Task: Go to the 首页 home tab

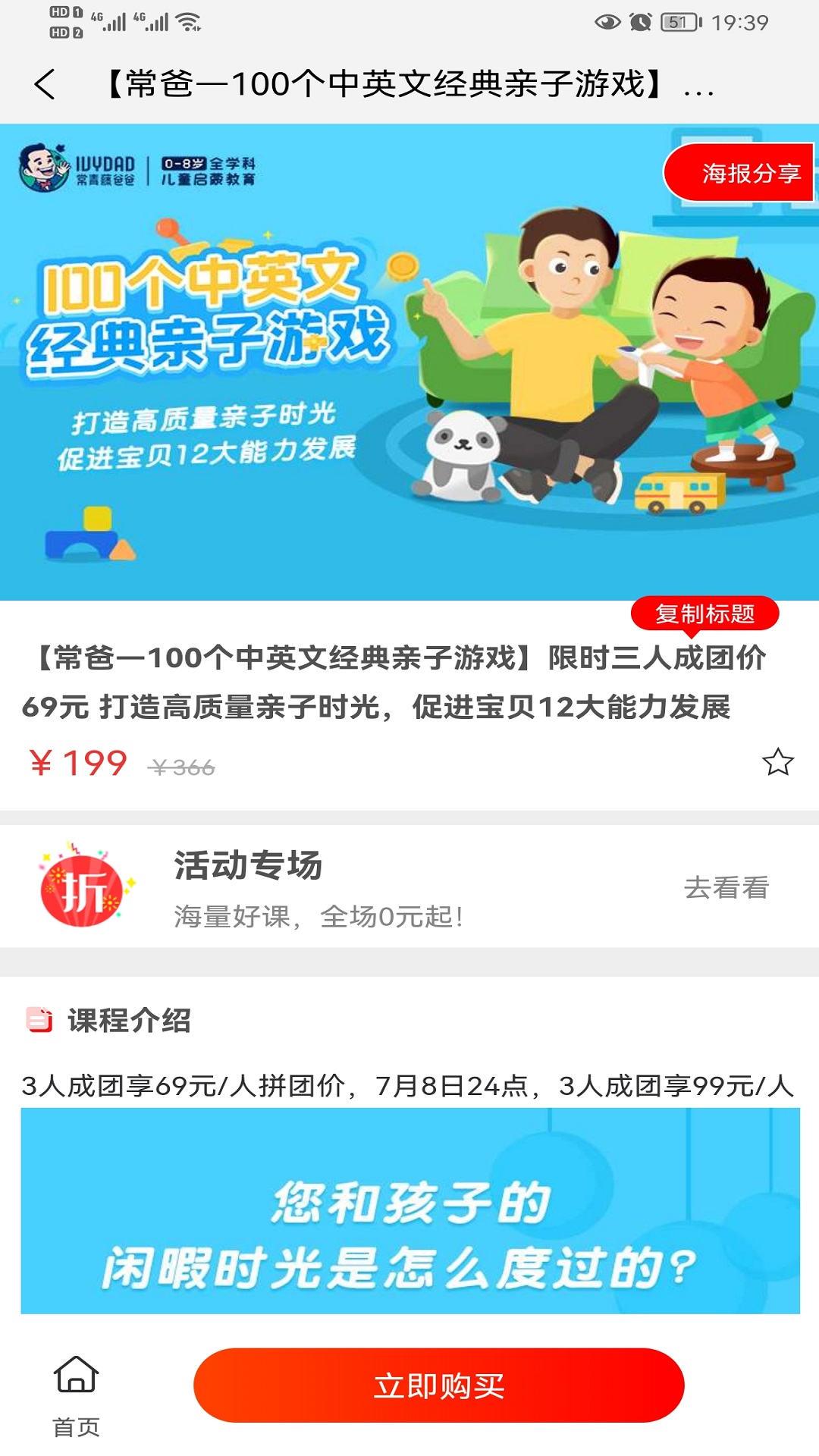Action: pos(76,1395)
